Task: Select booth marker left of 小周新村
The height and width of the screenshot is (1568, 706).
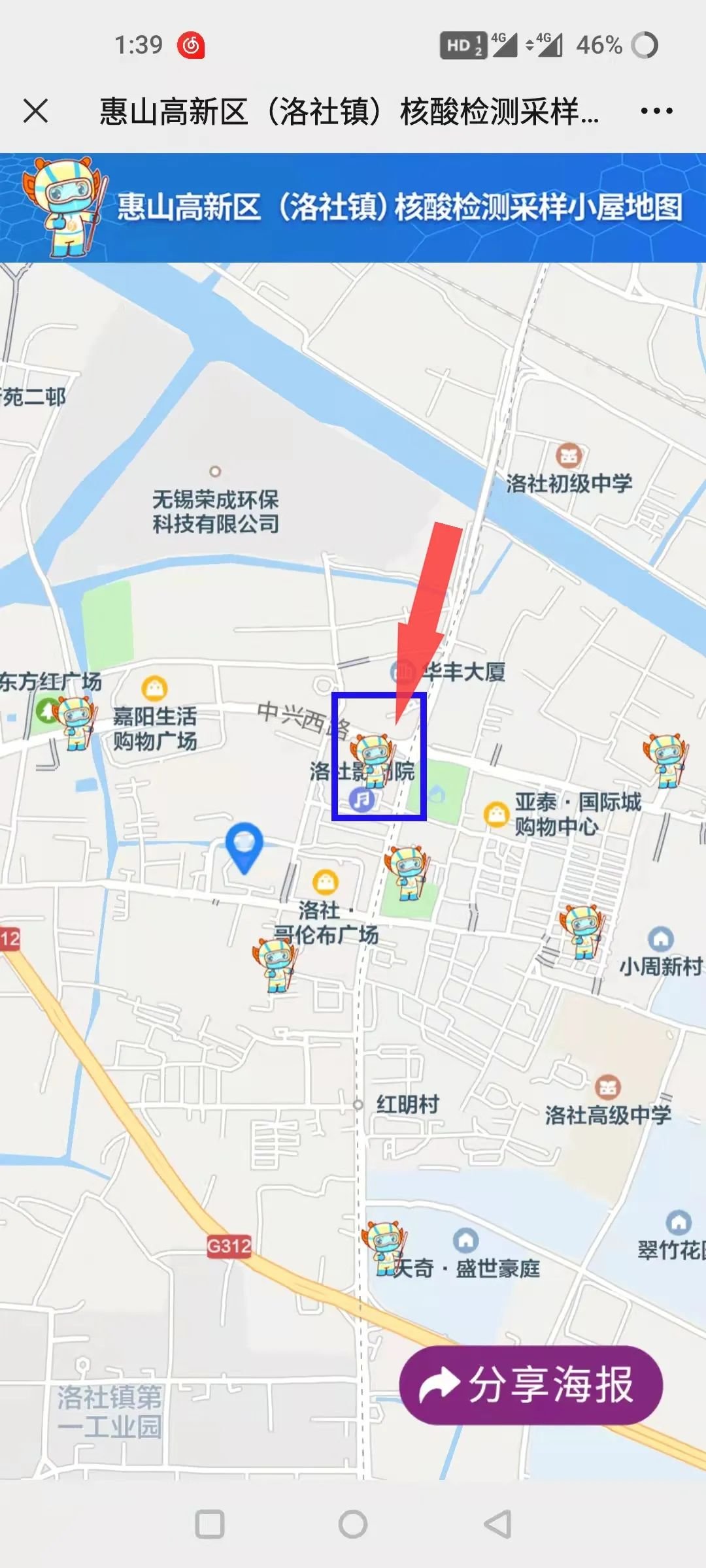Action: click(582, 932)
